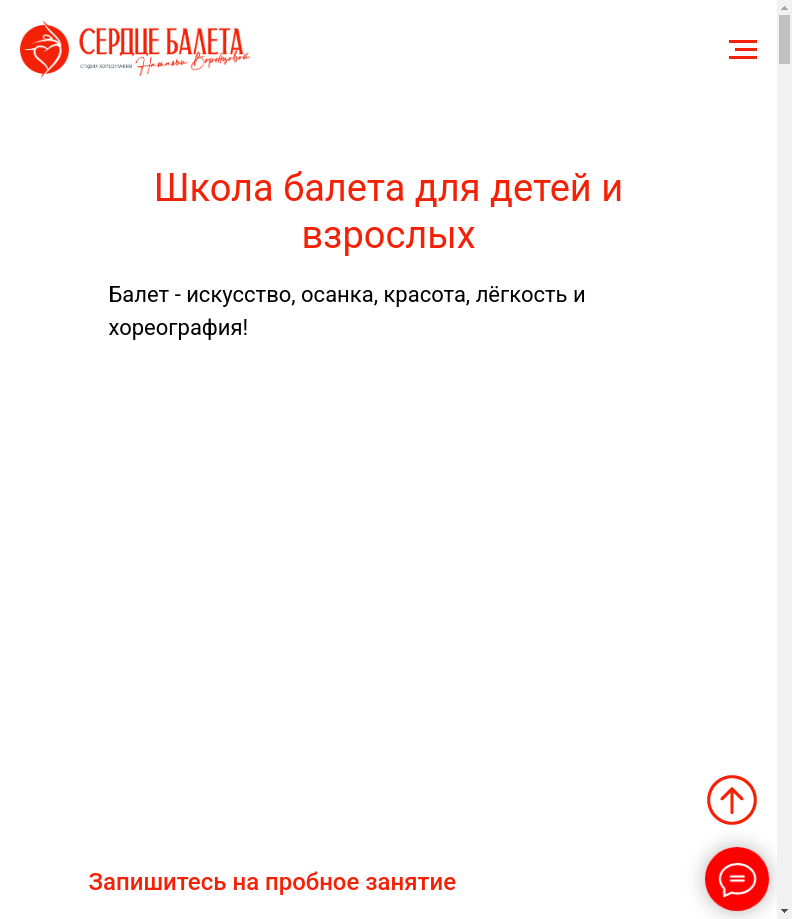Open the hamburger navigation menu
Viewport: 792px width, 919px height.
(x=742, y=50)
